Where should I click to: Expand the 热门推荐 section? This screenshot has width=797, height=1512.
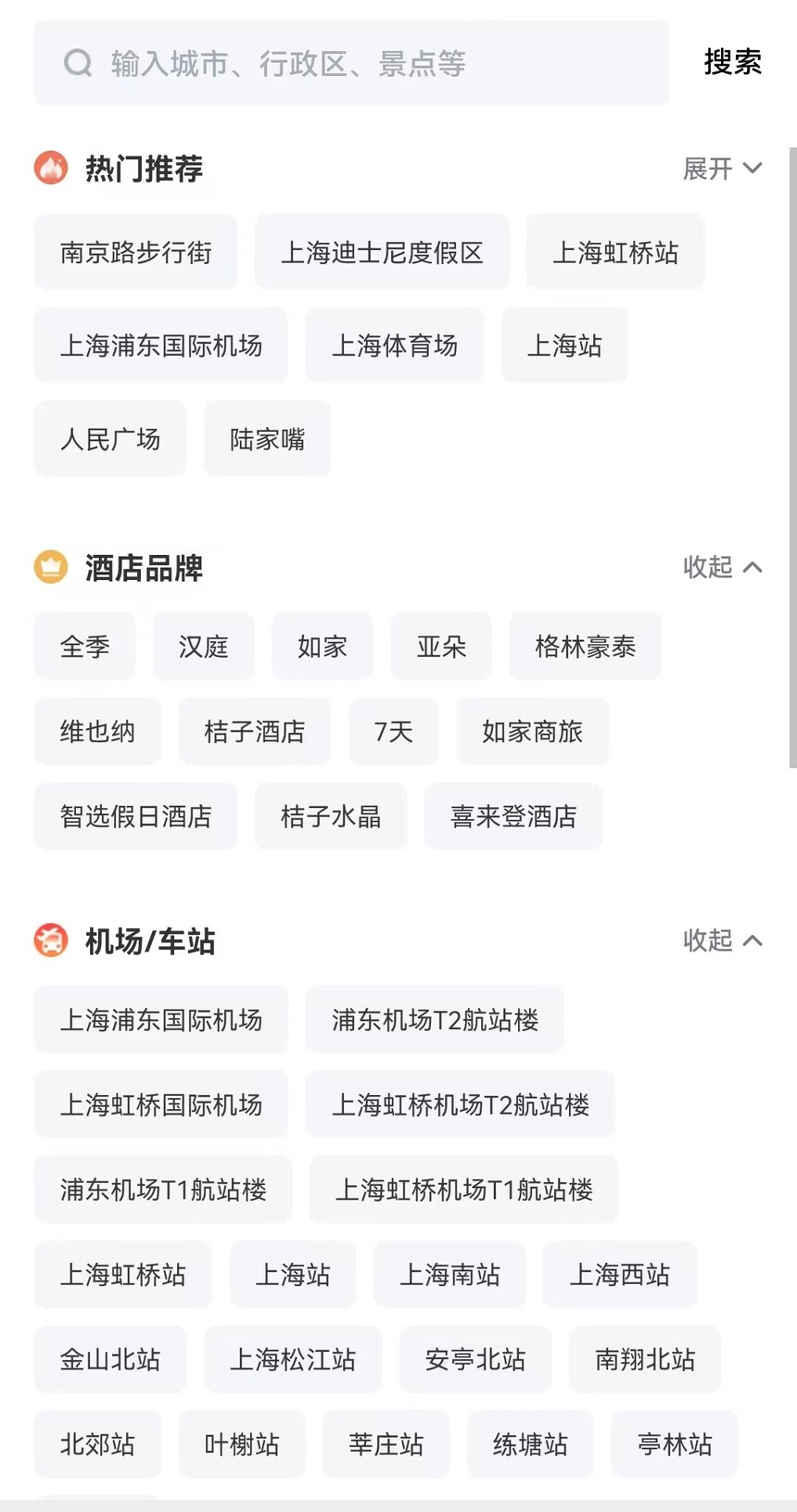click(722, 169)
